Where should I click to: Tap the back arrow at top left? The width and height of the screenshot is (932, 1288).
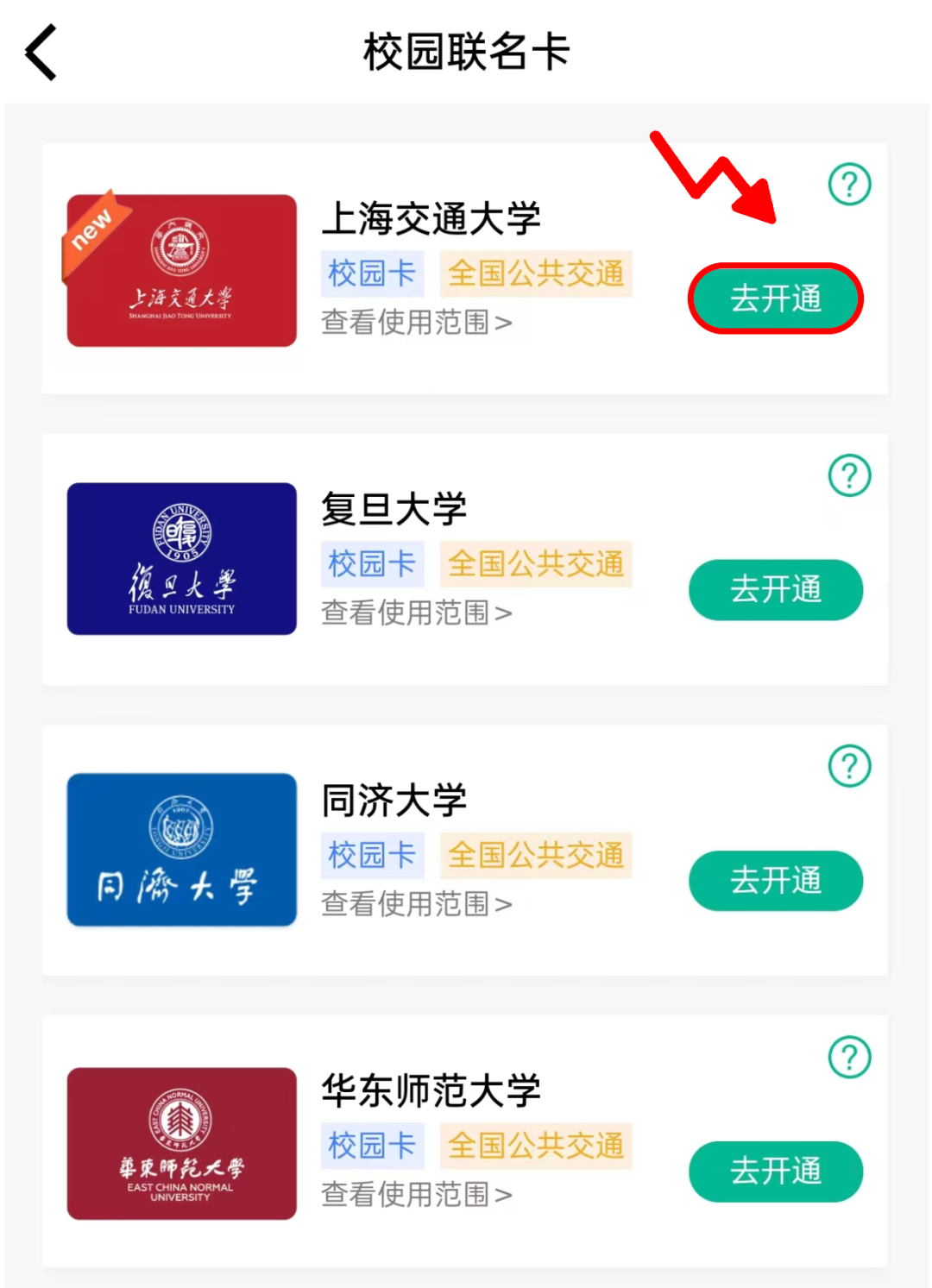point(41,52)
